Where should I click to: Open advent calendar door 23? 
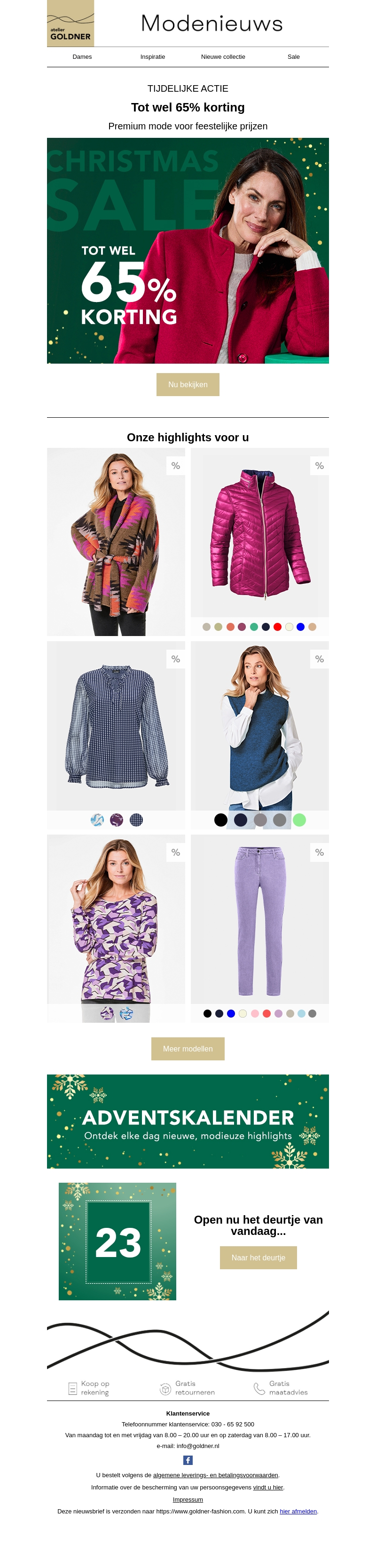[117, 1241]
